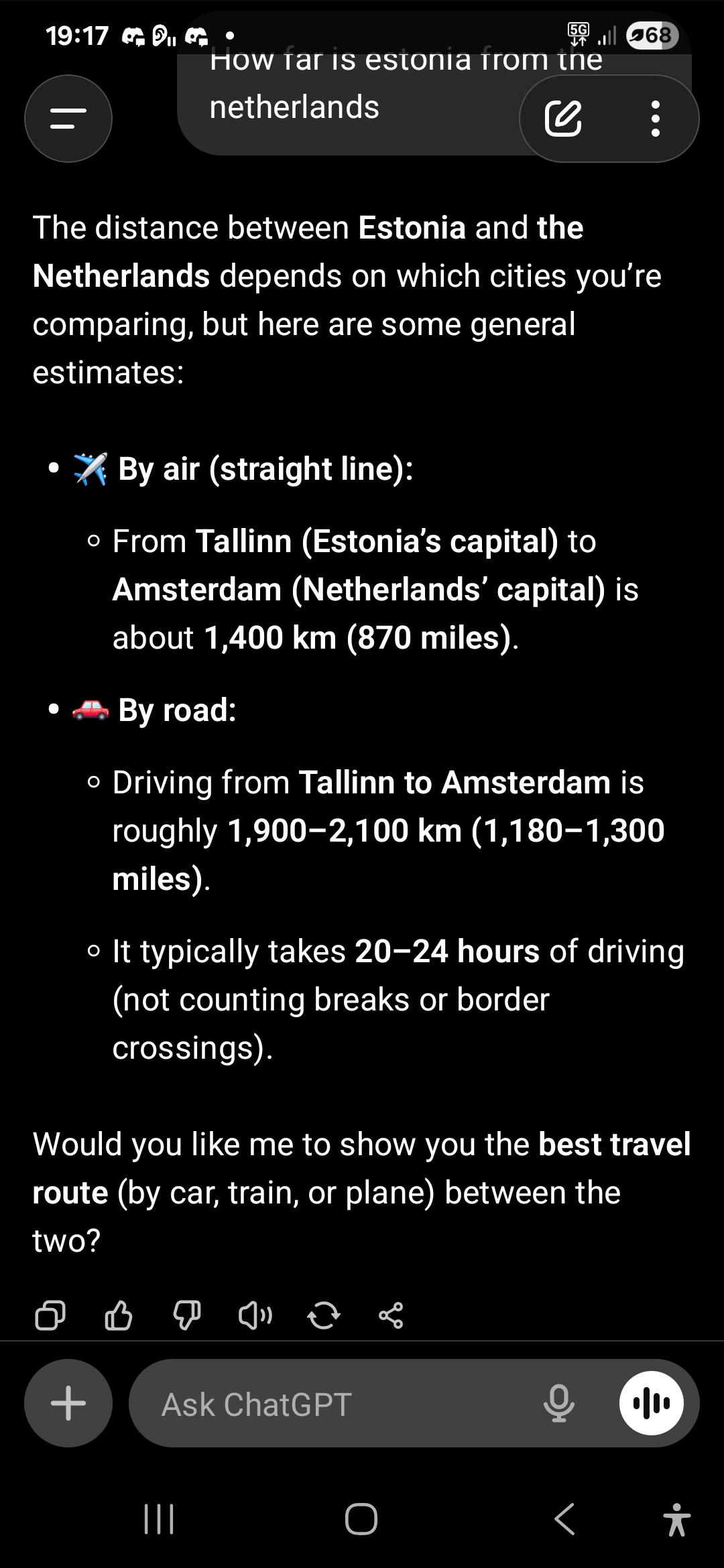
Task: Go to the home screen
Action: (361, 1518)
